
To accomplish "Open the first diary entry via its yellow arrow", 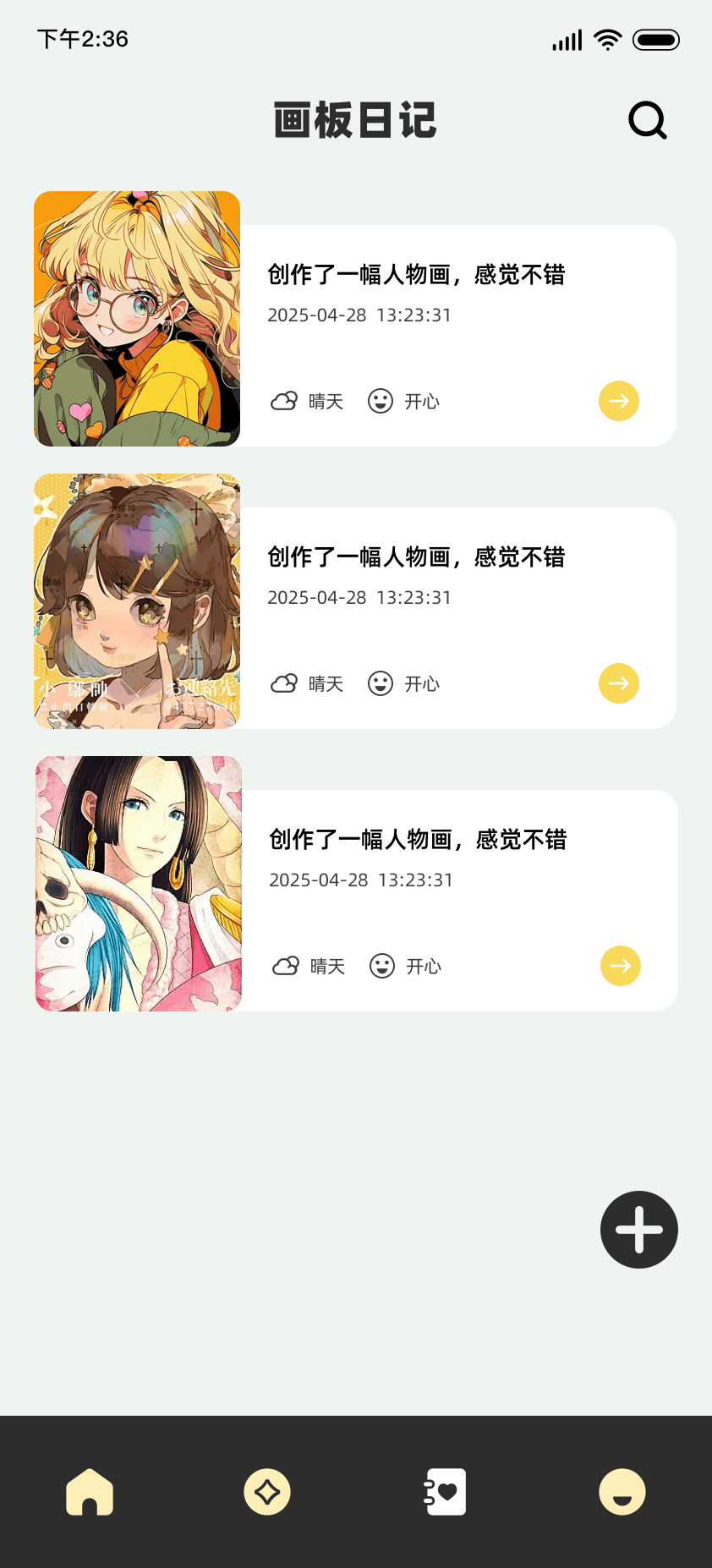I will click(618, 401).
